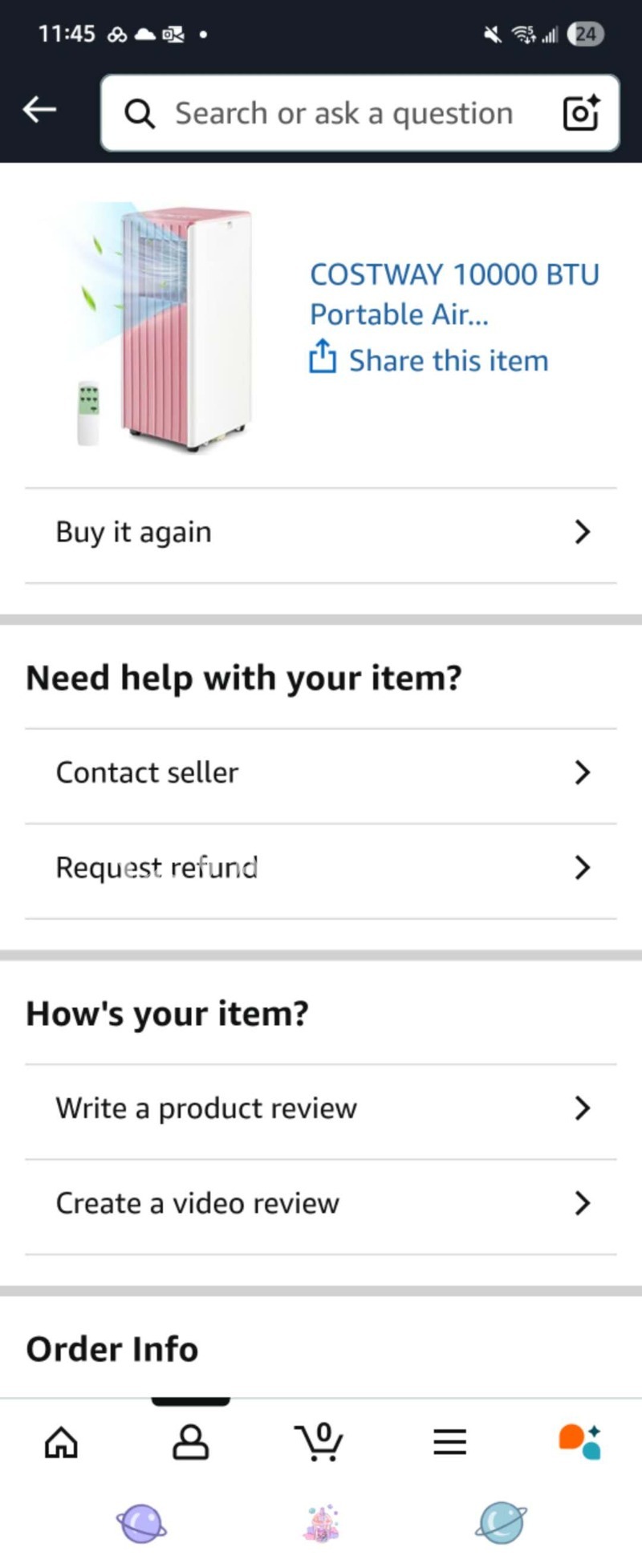Switch to the Home tab

pyautogui.click(x=61, y=1442)
